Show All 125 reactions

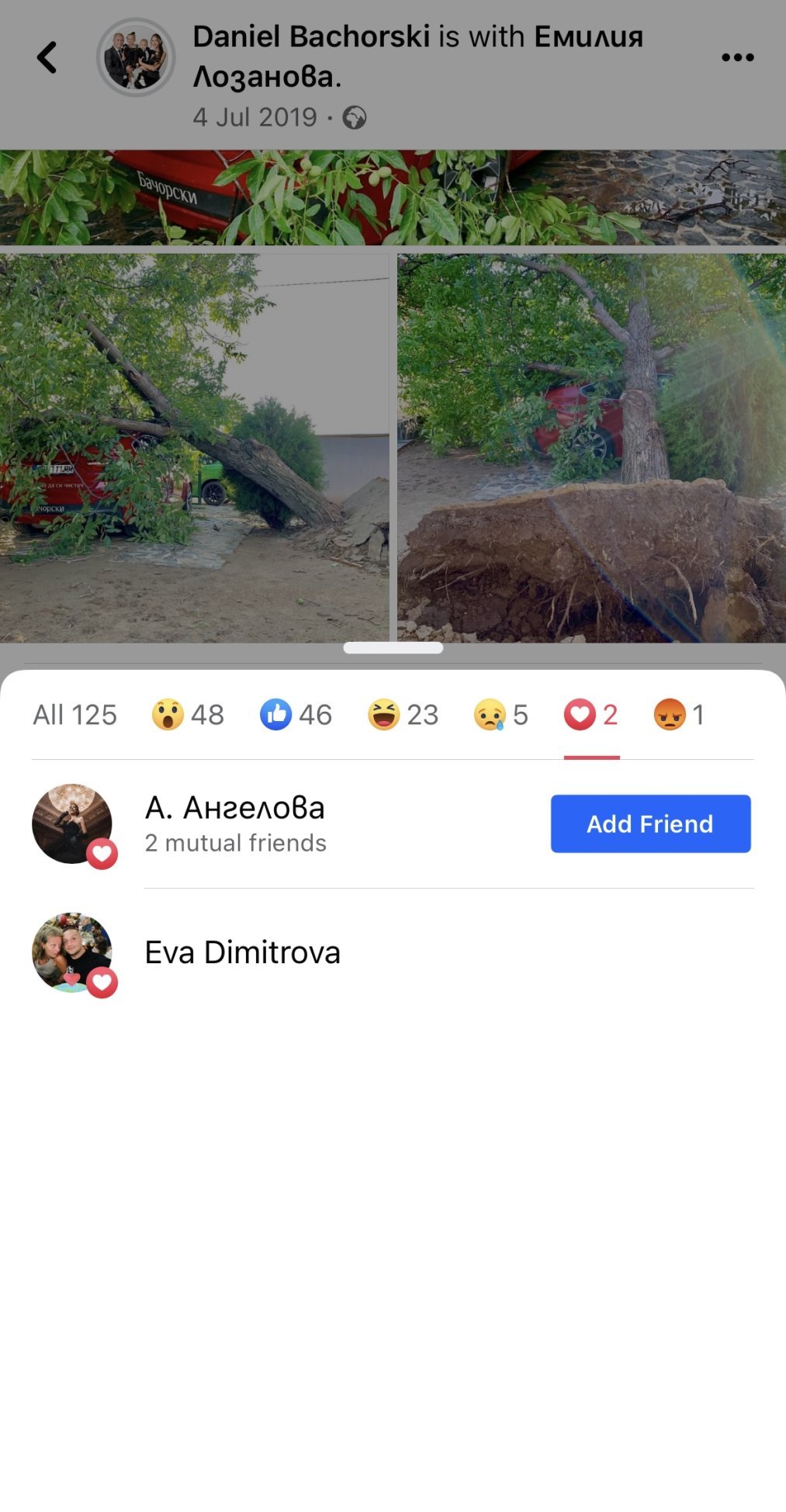[x=74, y=715]
